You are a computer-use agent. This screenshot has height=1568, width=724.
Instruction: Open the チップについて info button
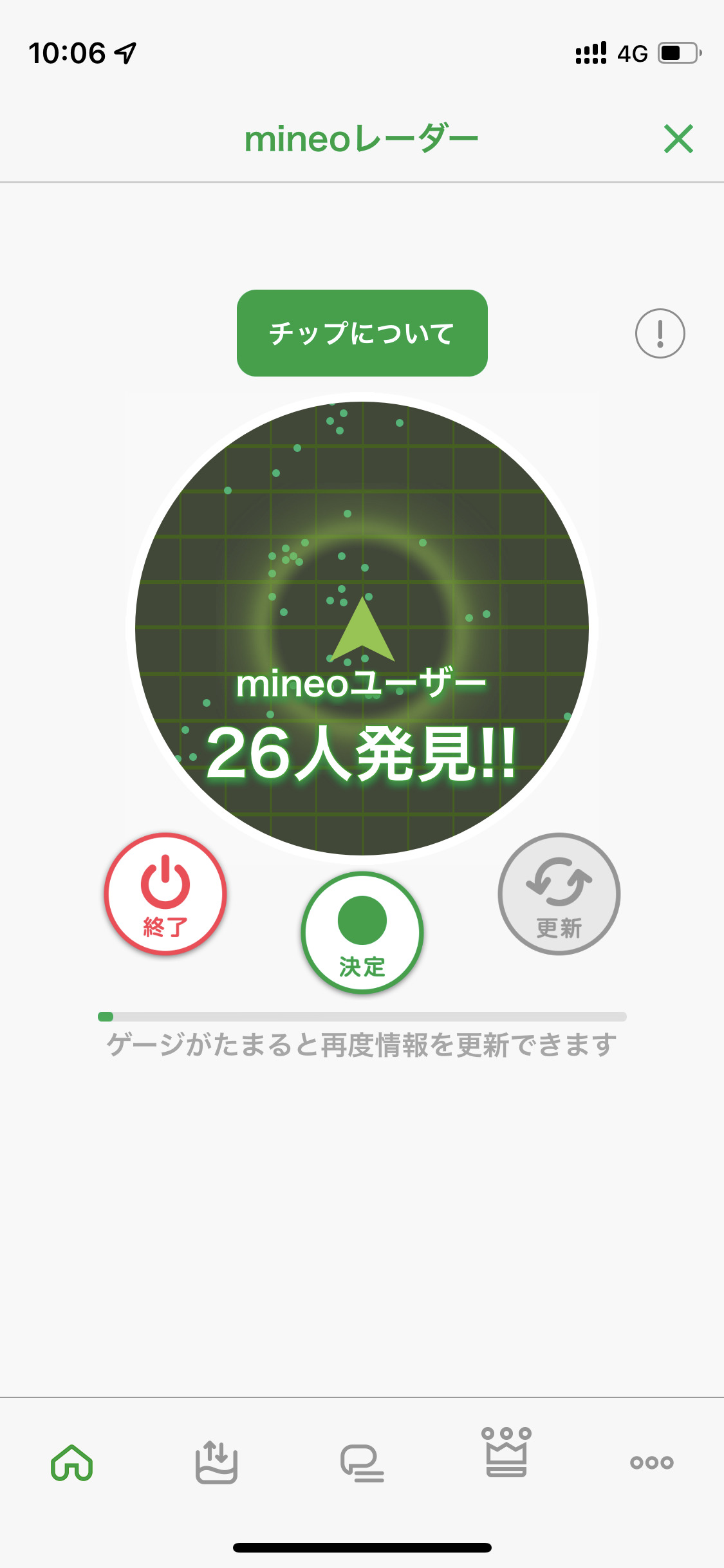(x=362, y=333)
